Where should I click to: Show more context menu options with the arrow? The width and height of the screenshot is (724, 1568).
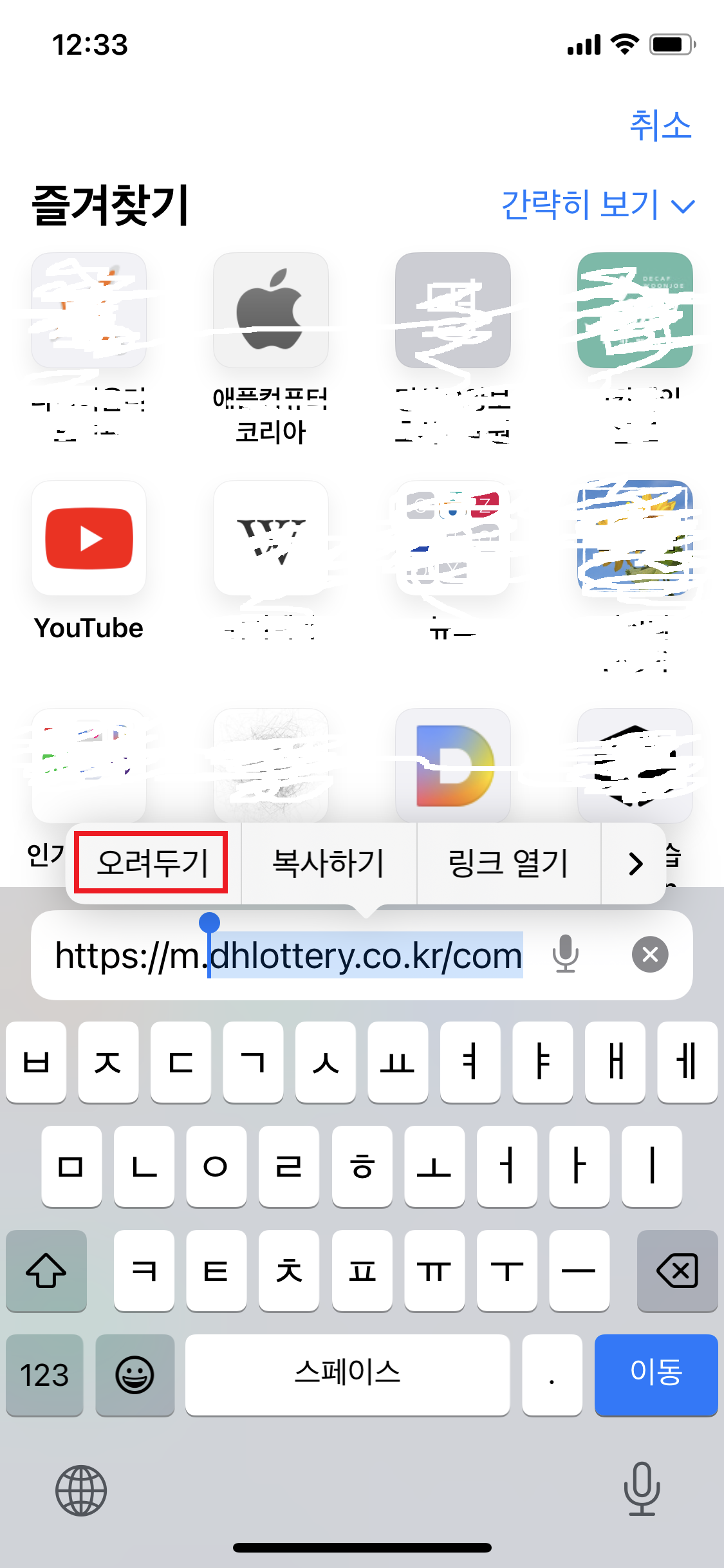click(635, 863)
